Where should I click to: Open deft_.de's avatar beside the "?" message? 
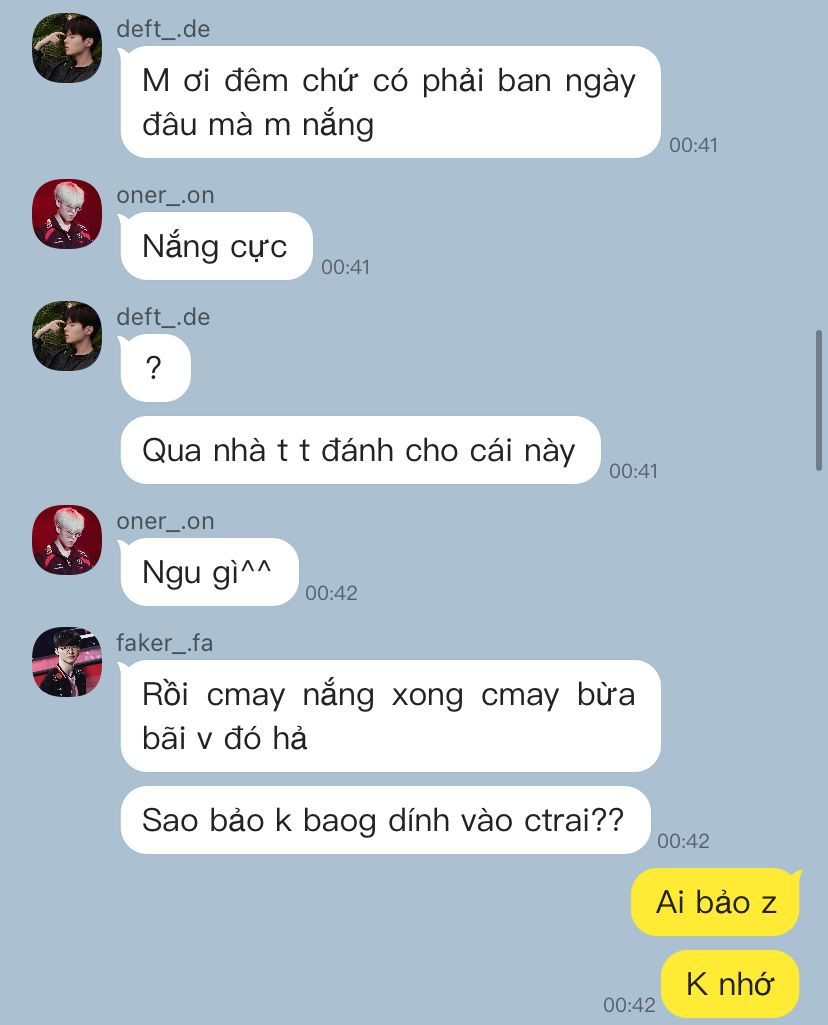(67, 336)
